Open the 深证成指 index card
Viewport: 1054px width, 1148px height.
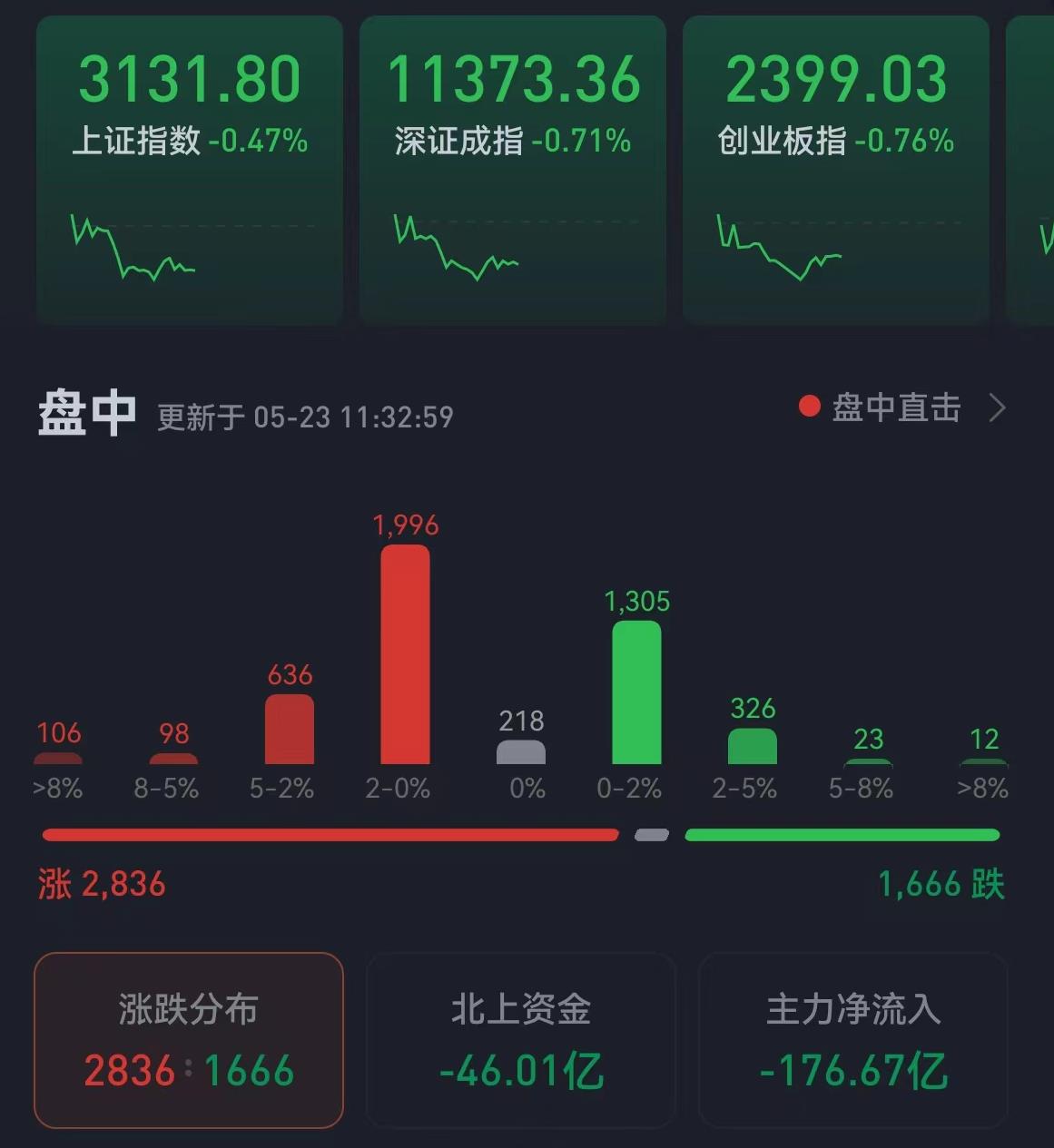pyautogui.click(x=513, y=170)
